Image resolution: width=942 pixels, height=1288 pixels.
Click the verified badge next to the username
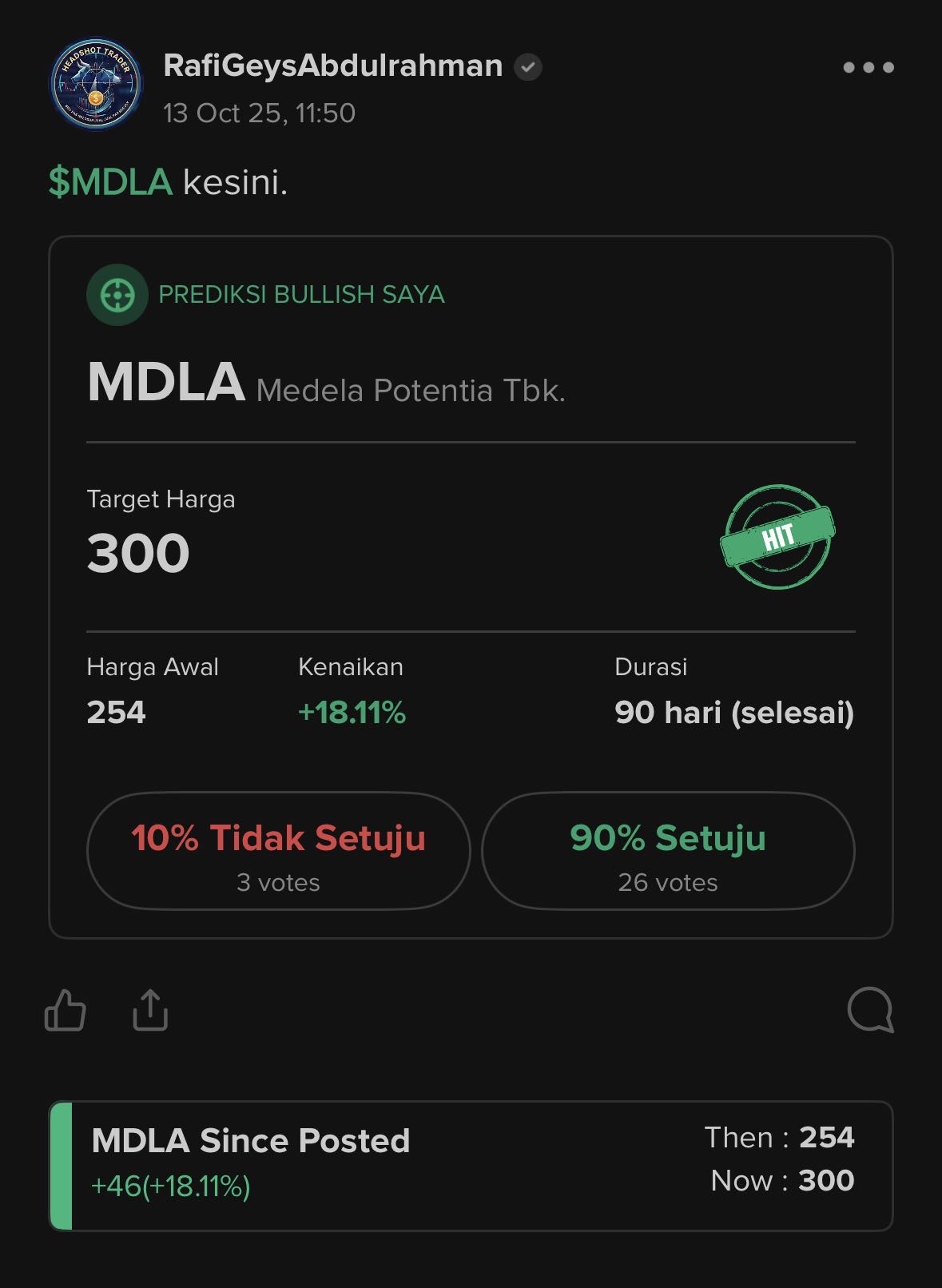click(x=527, y=66)
